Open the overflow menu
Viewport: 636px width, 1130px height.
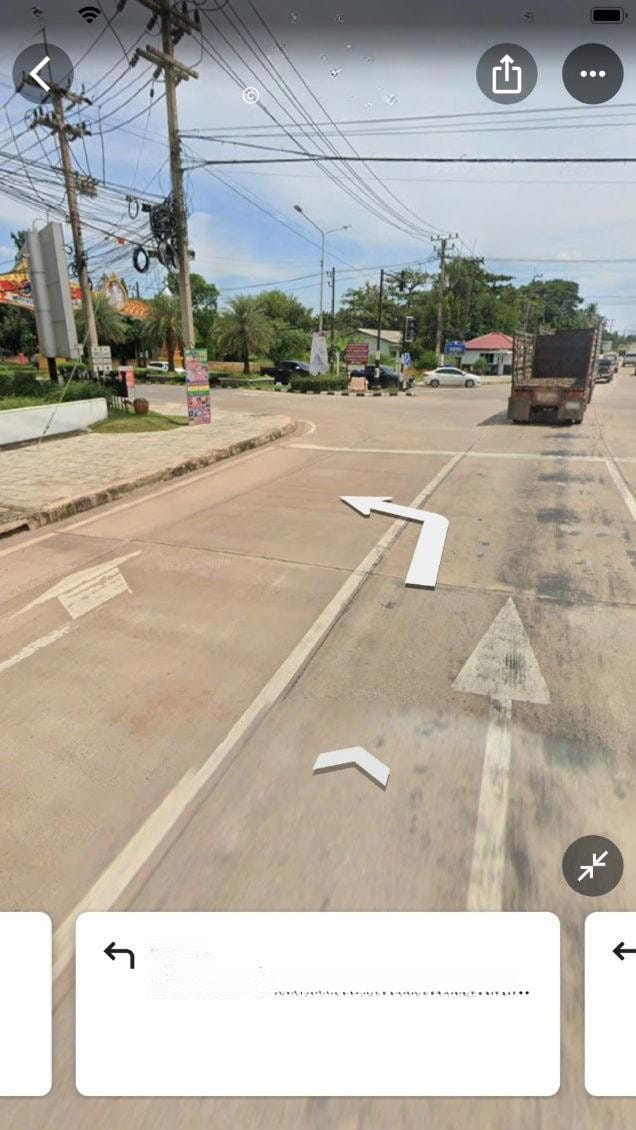point(592,74)
